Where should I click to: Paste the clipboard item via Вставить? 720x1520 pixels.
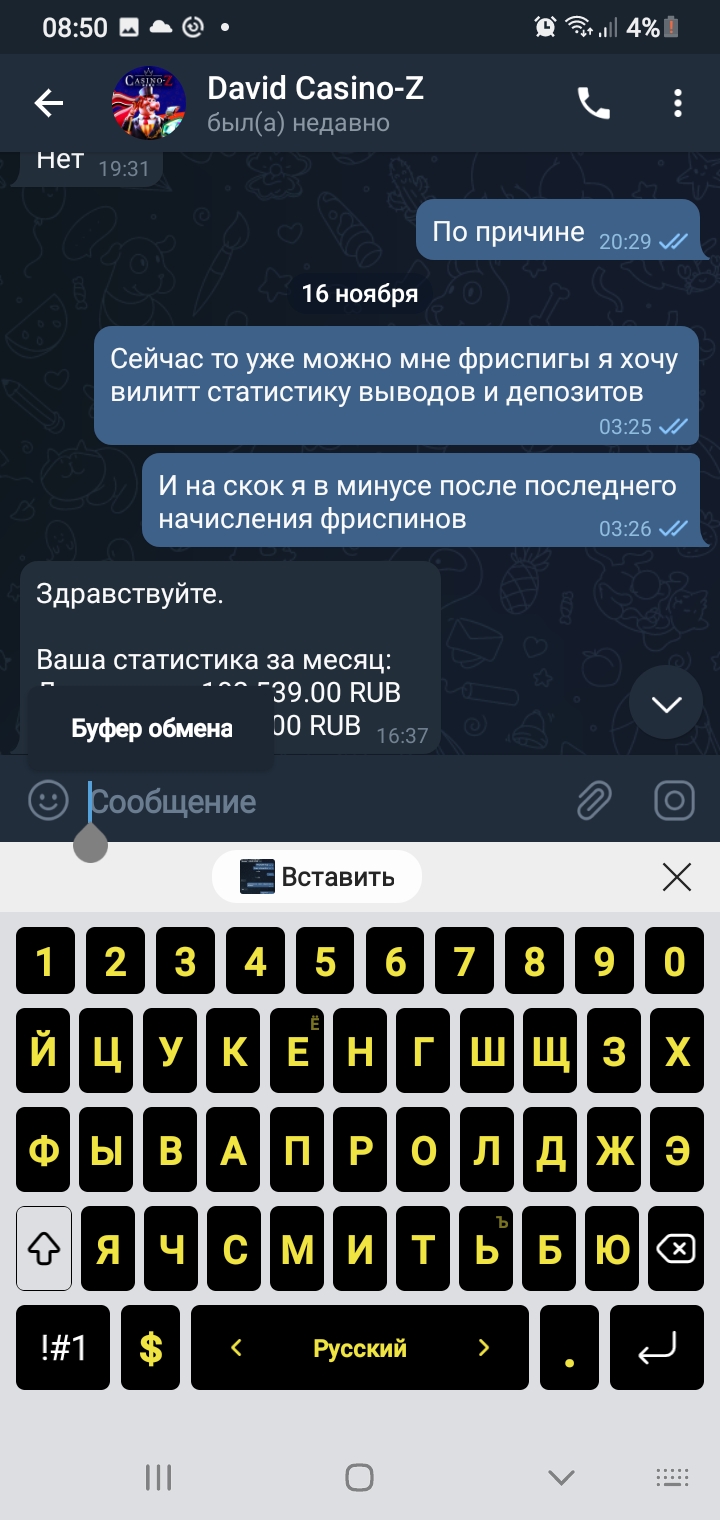pos(317,877)
